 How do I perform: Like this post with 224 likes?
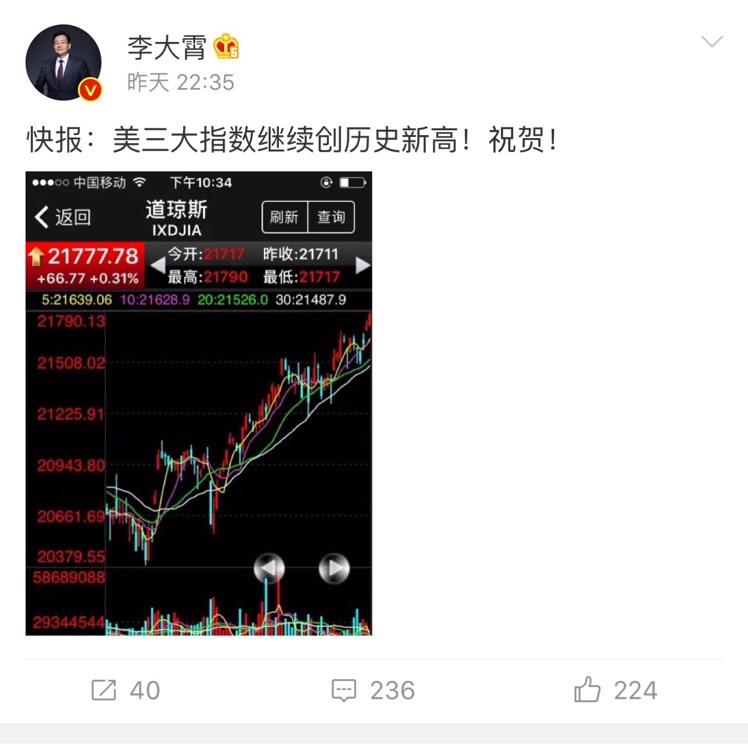[615, 690]
